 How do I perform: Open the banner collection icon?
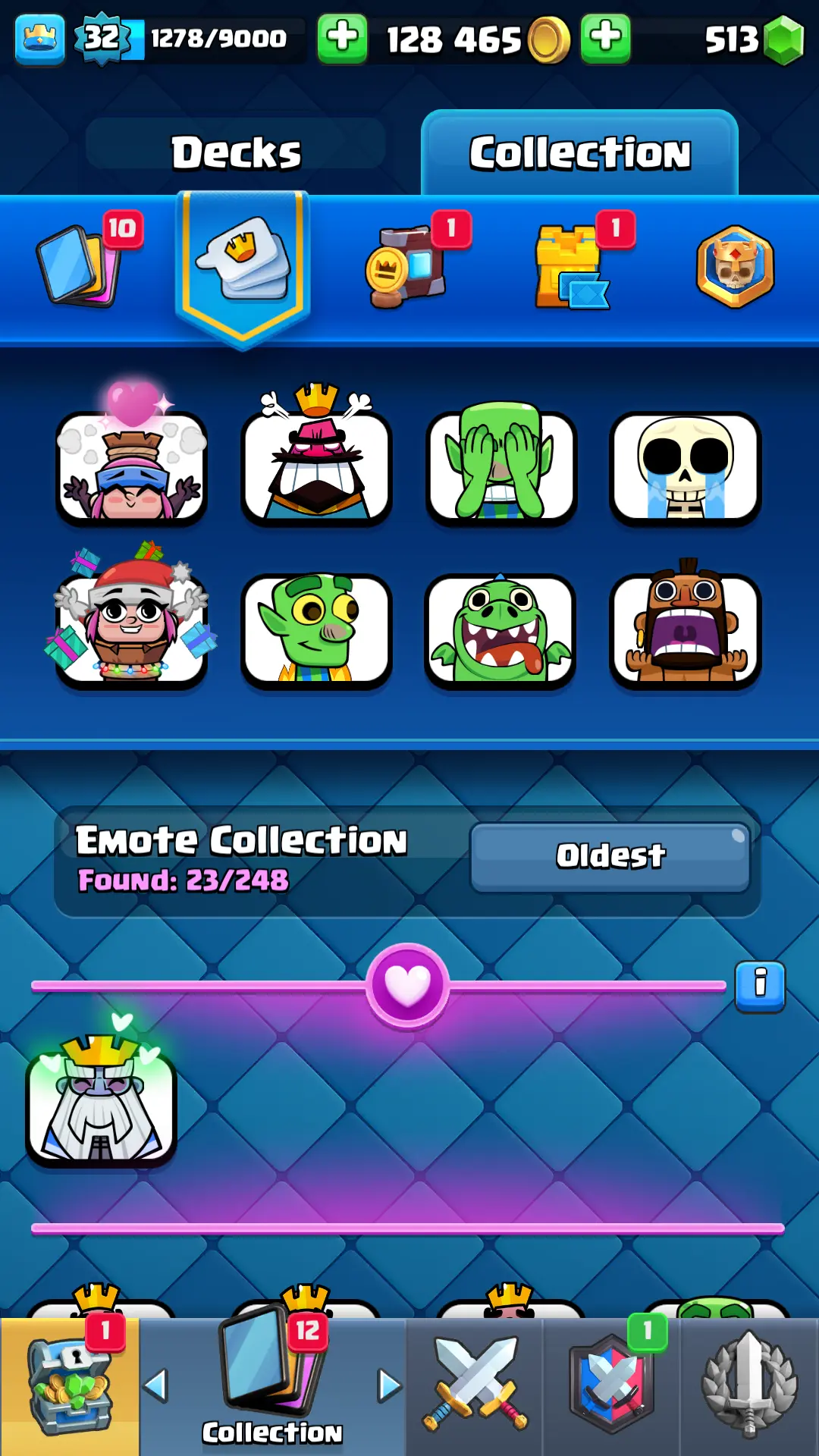(x=406, y=265)
